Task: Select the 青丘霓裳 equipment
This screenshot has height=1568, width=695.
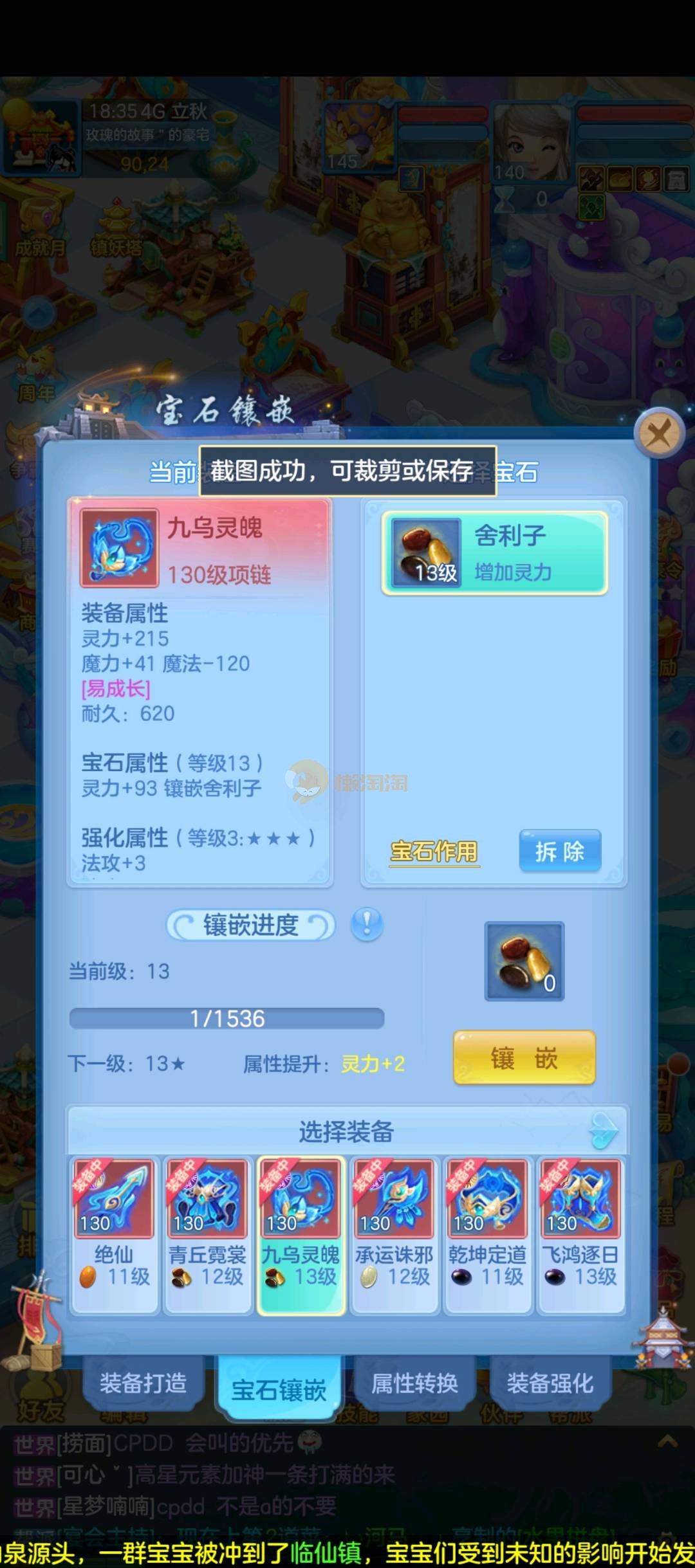Action: point(207,1233)
